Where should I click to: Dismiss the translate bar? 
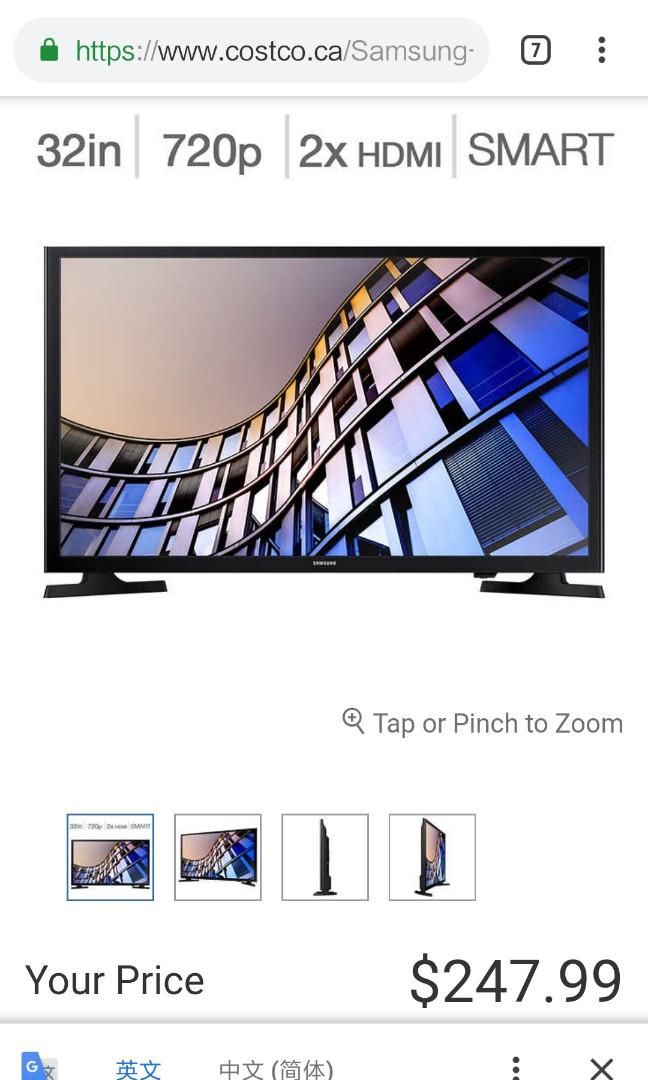(x=601, y=1066)
